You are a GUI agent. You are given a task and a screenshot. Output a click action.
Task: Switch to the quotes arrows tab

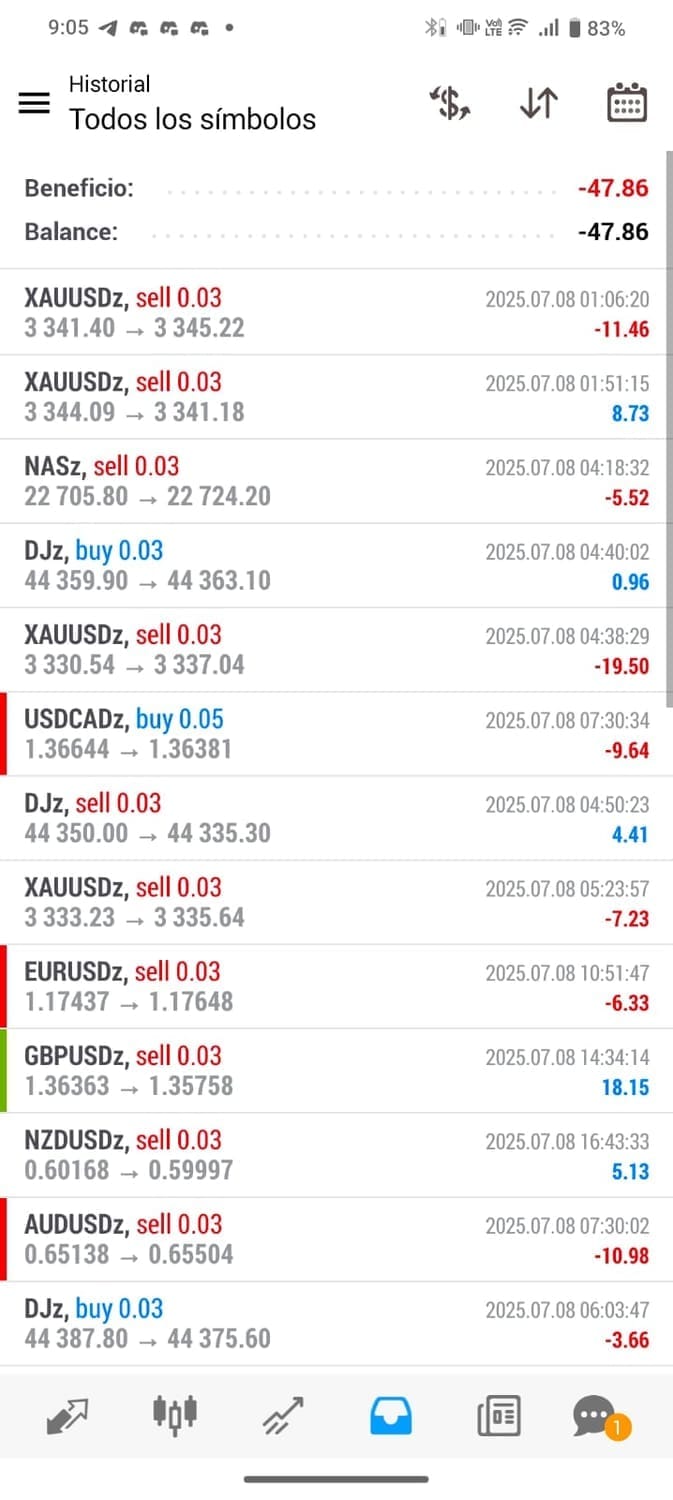tap(68, 1416)
